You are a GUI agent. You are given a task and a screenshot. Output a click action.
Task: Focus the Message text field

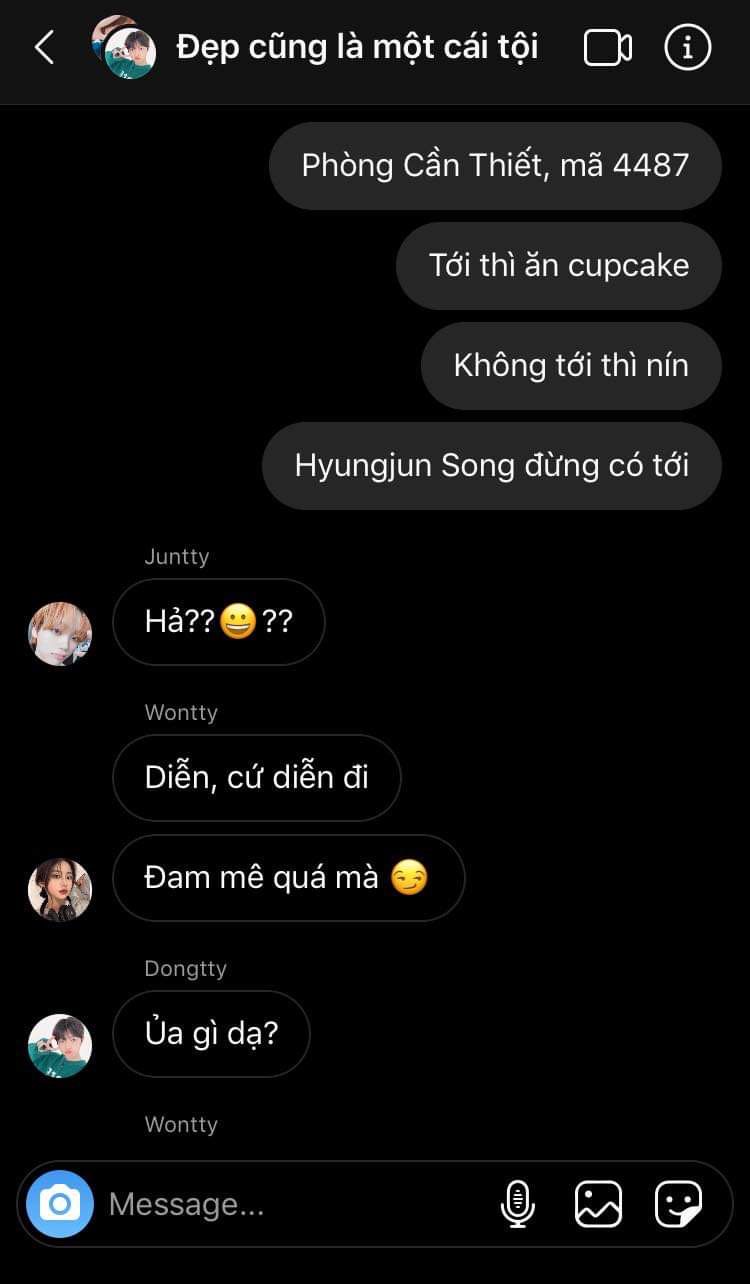click(x=290, y=1204)
